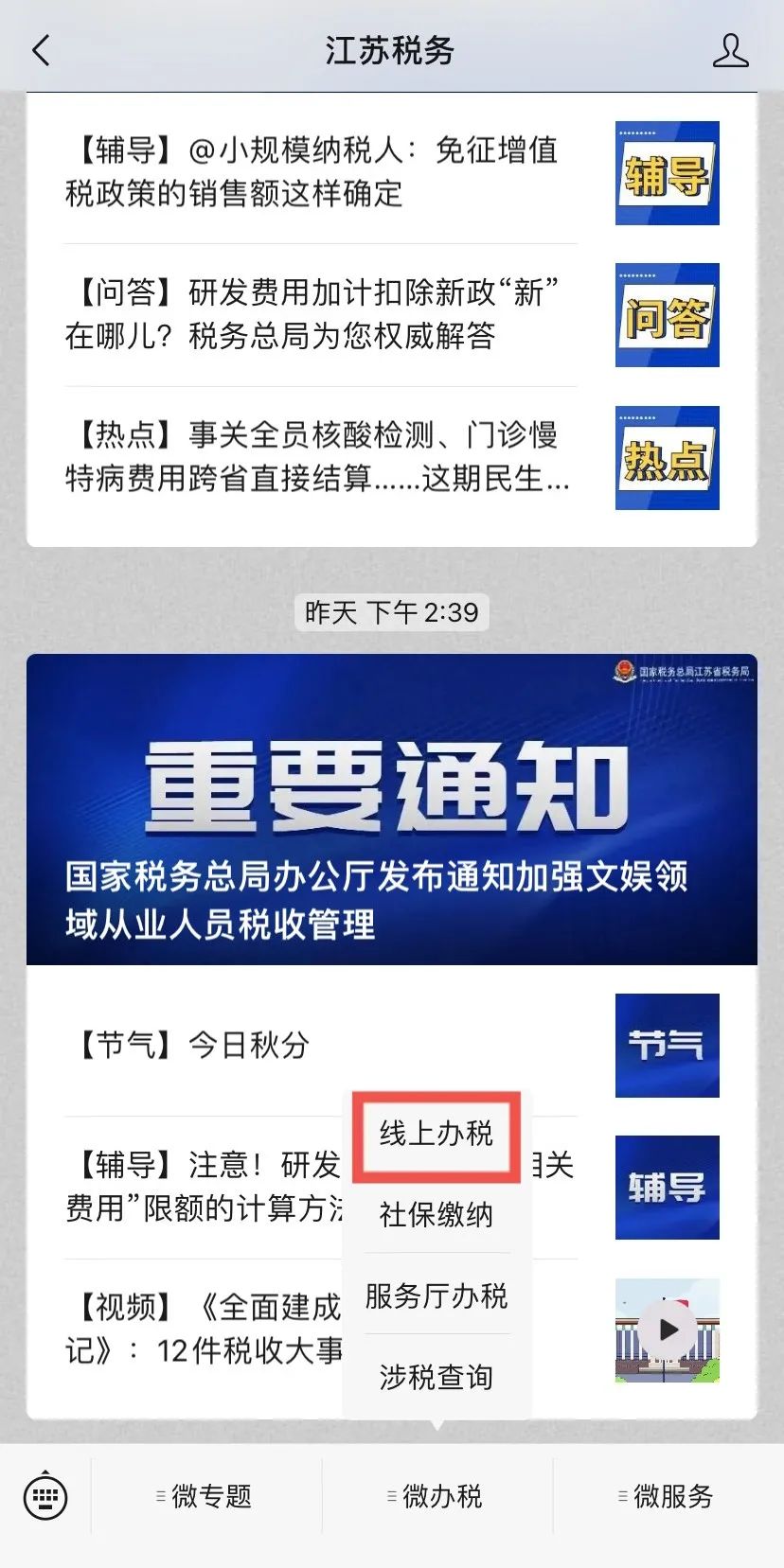Play the 12件税收大事 video article

pyautogui.click(x=667, y=1330)
